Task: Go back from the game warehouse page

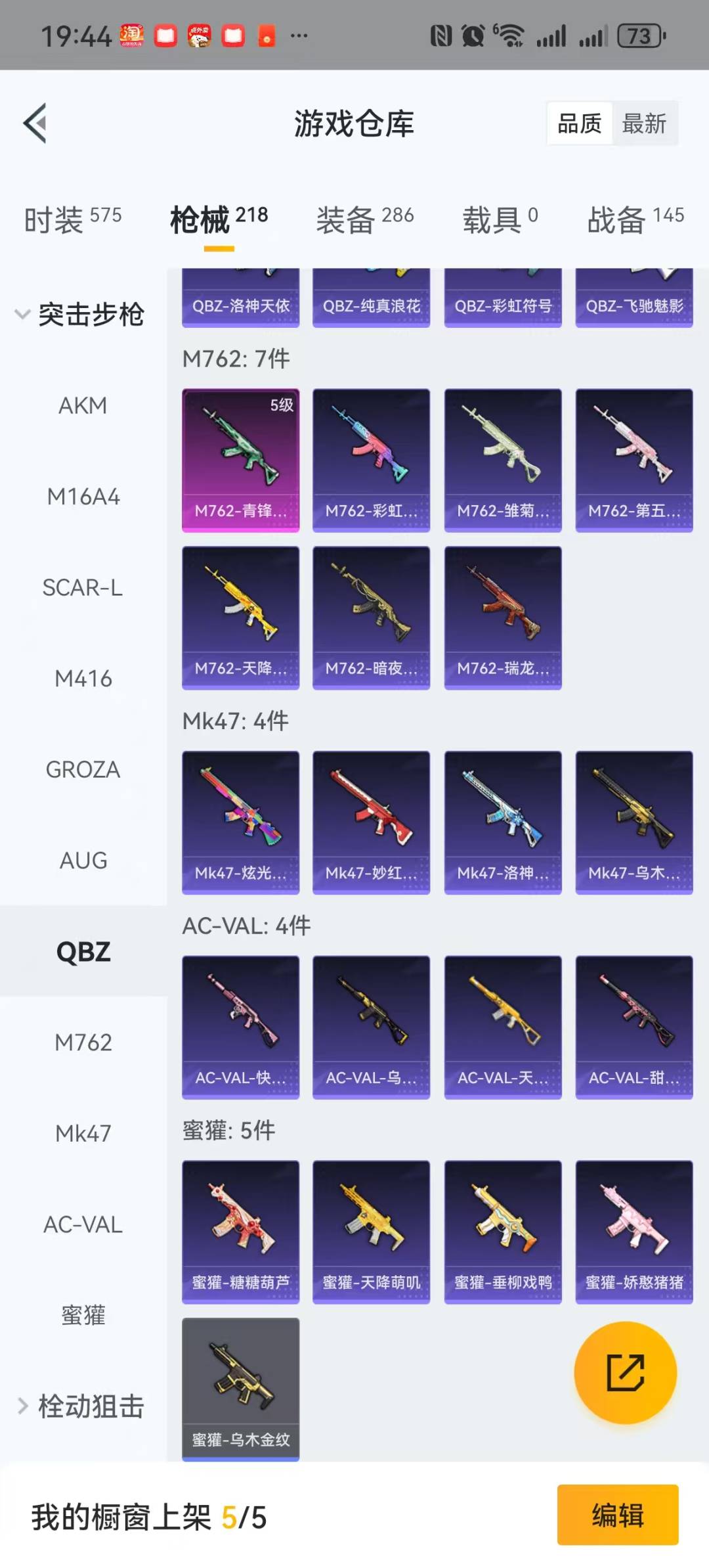Action: [x=35, y=123]
